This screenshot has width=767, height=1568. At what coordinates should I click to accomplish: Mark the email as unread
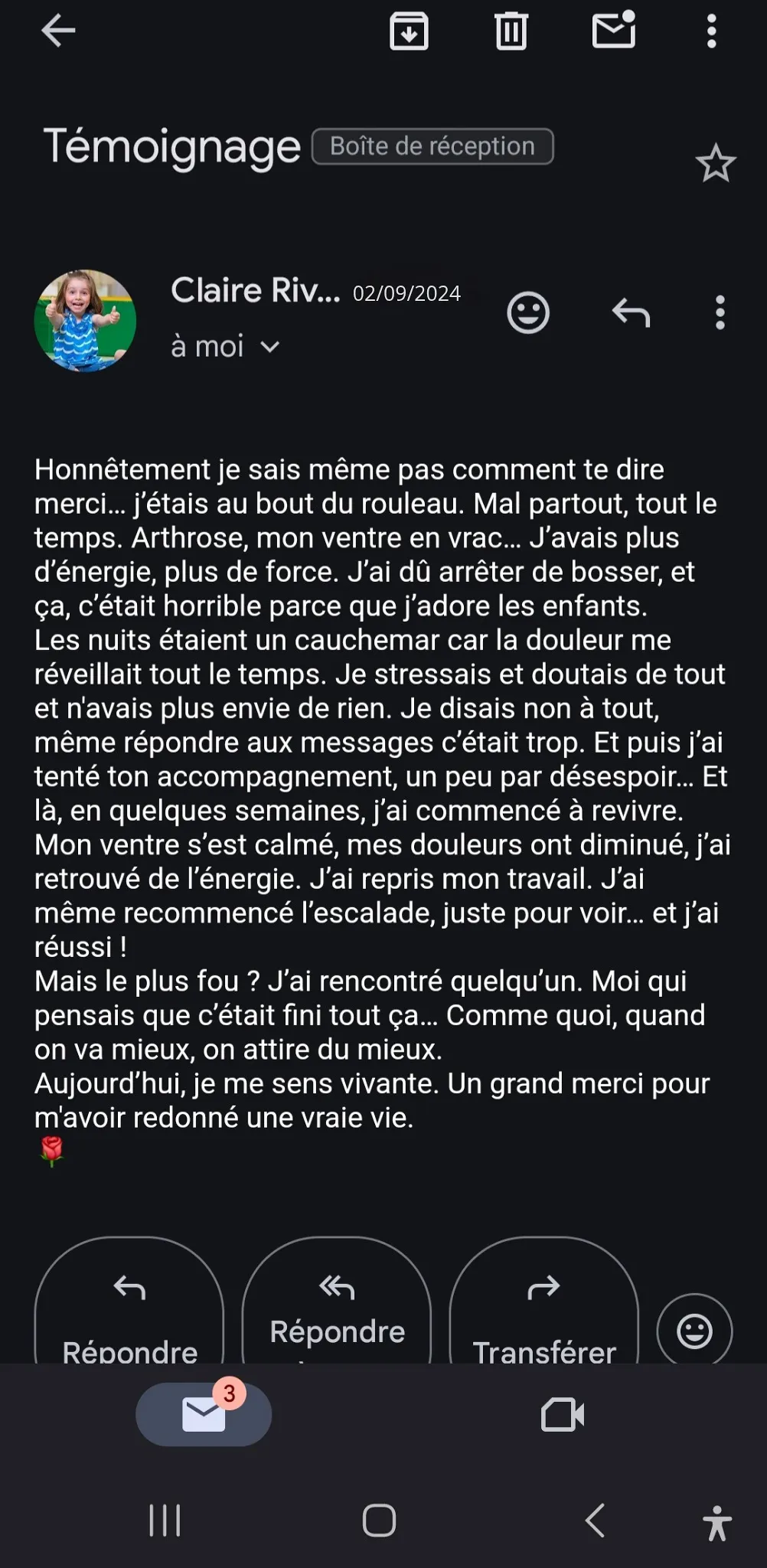[614, 30]
